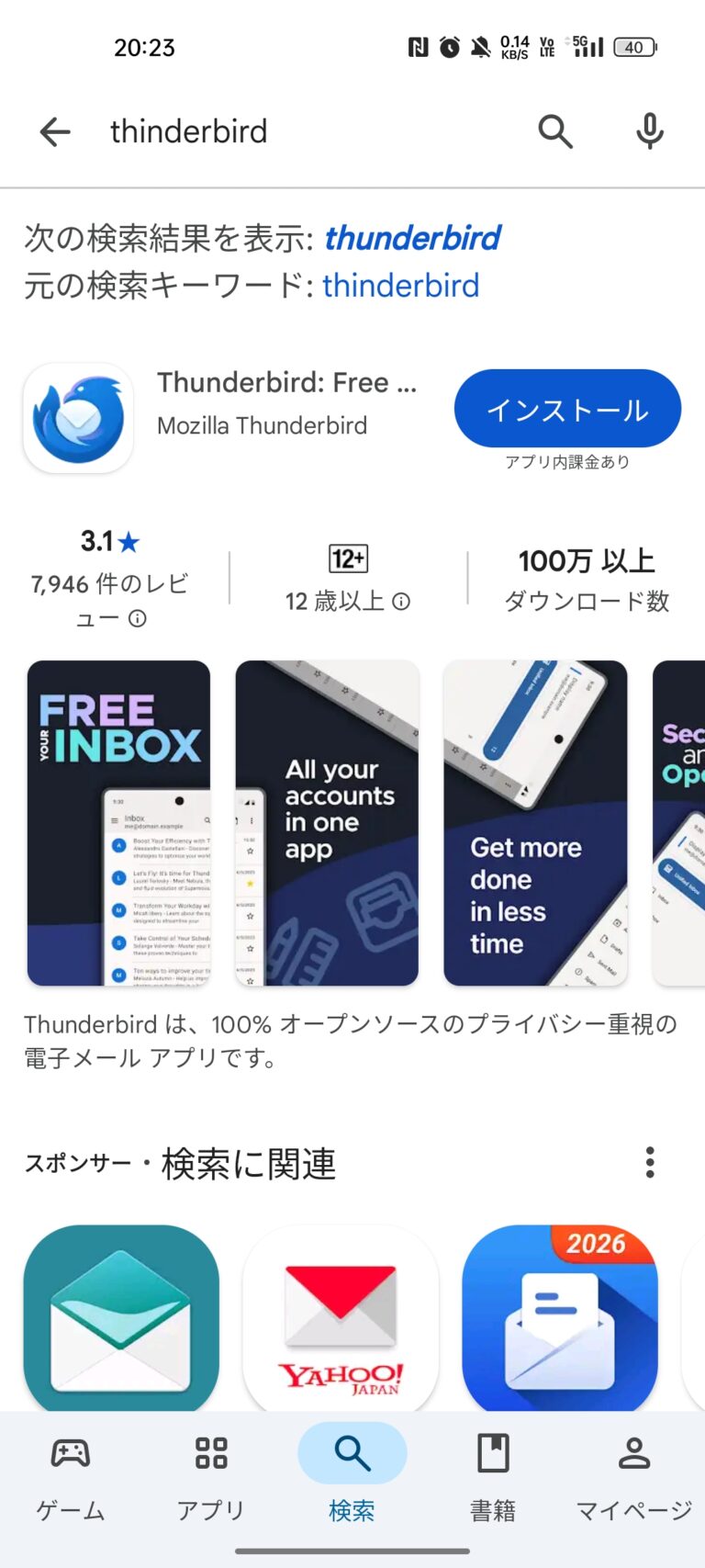Screen dimensions: 705x1568
Task: Open the teal envelope sponsored app
Action: click(121, 1318)
